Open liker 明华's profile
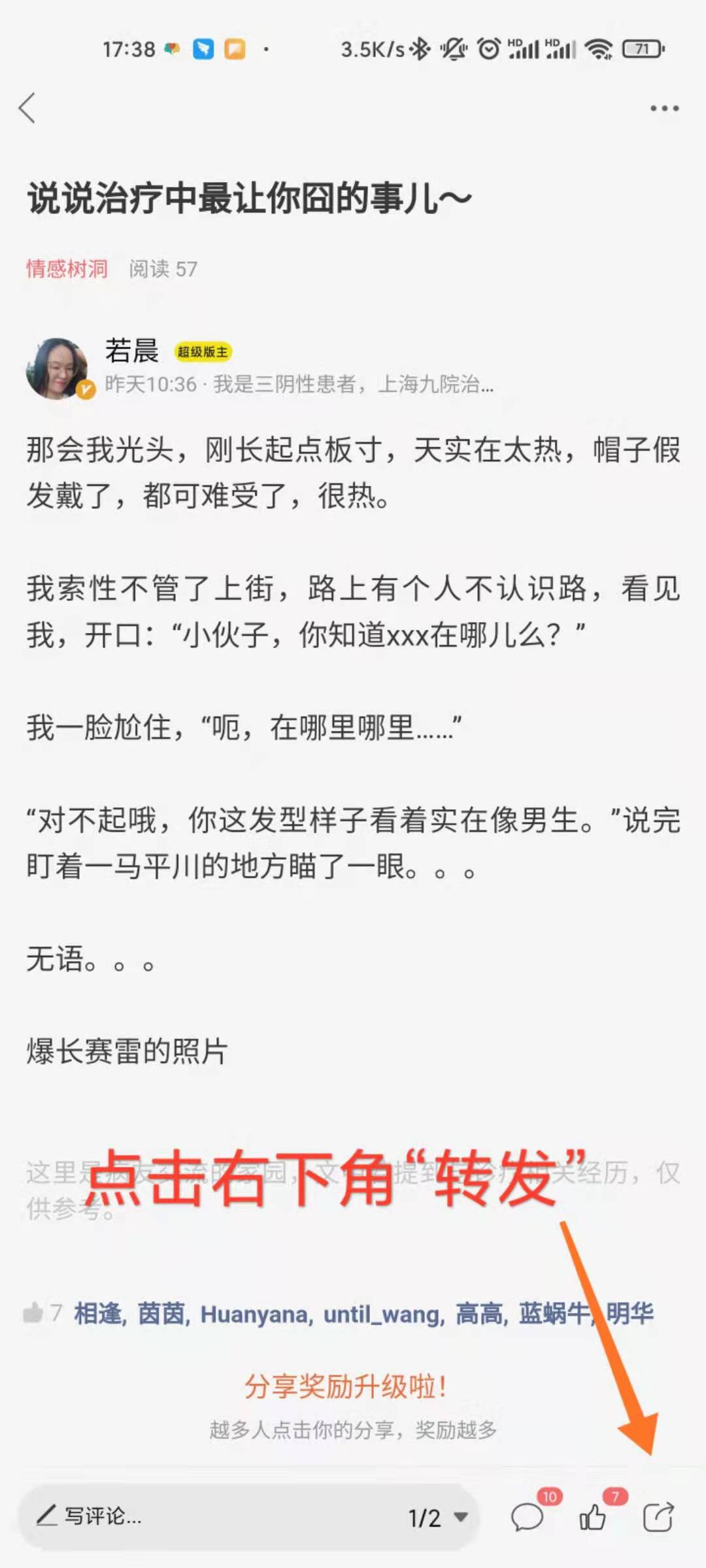This screenshot has height=1568, width=706. tap(630, 1314)
